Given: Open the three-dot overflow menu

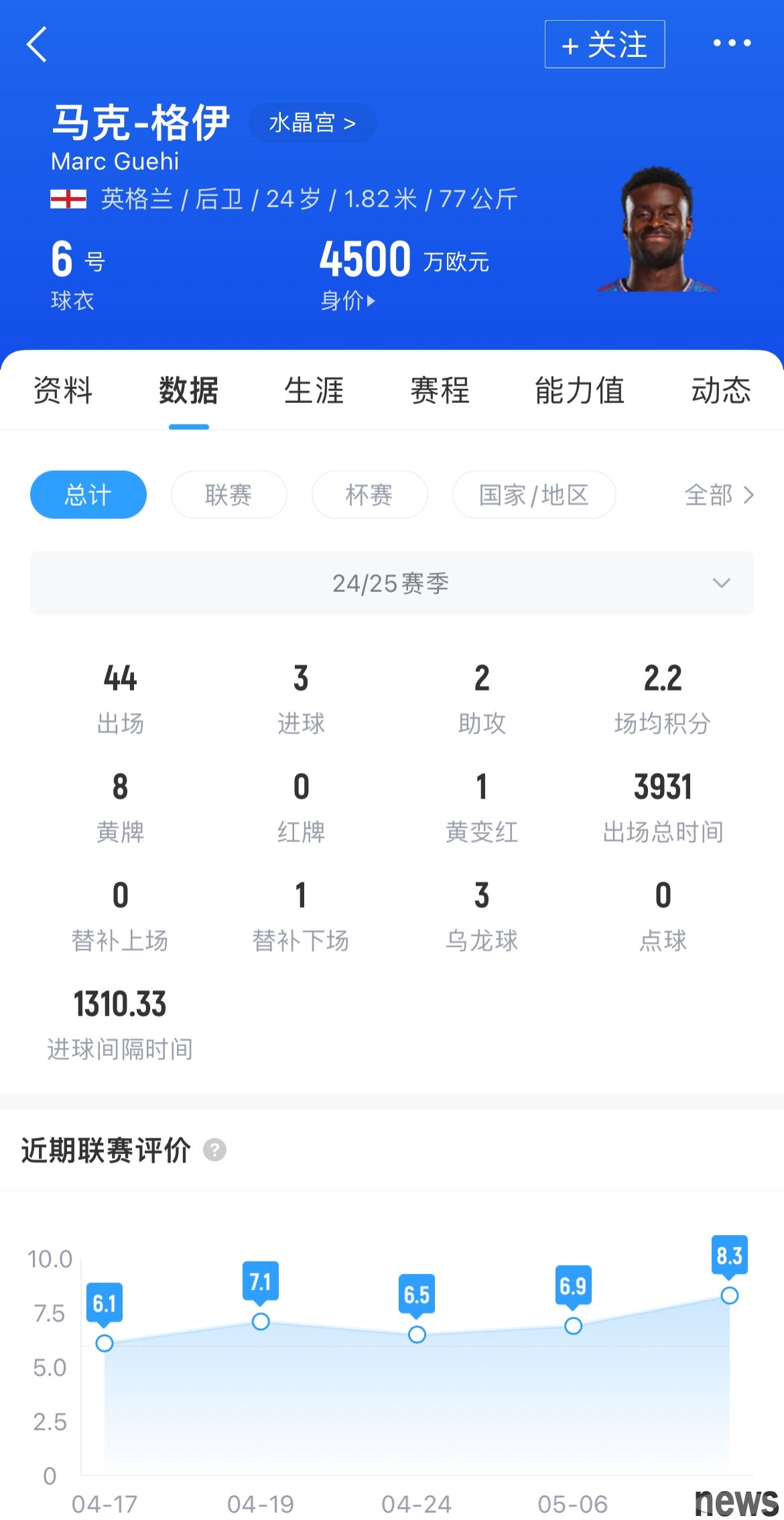Looking at the screenshot, I should (732, 44).
